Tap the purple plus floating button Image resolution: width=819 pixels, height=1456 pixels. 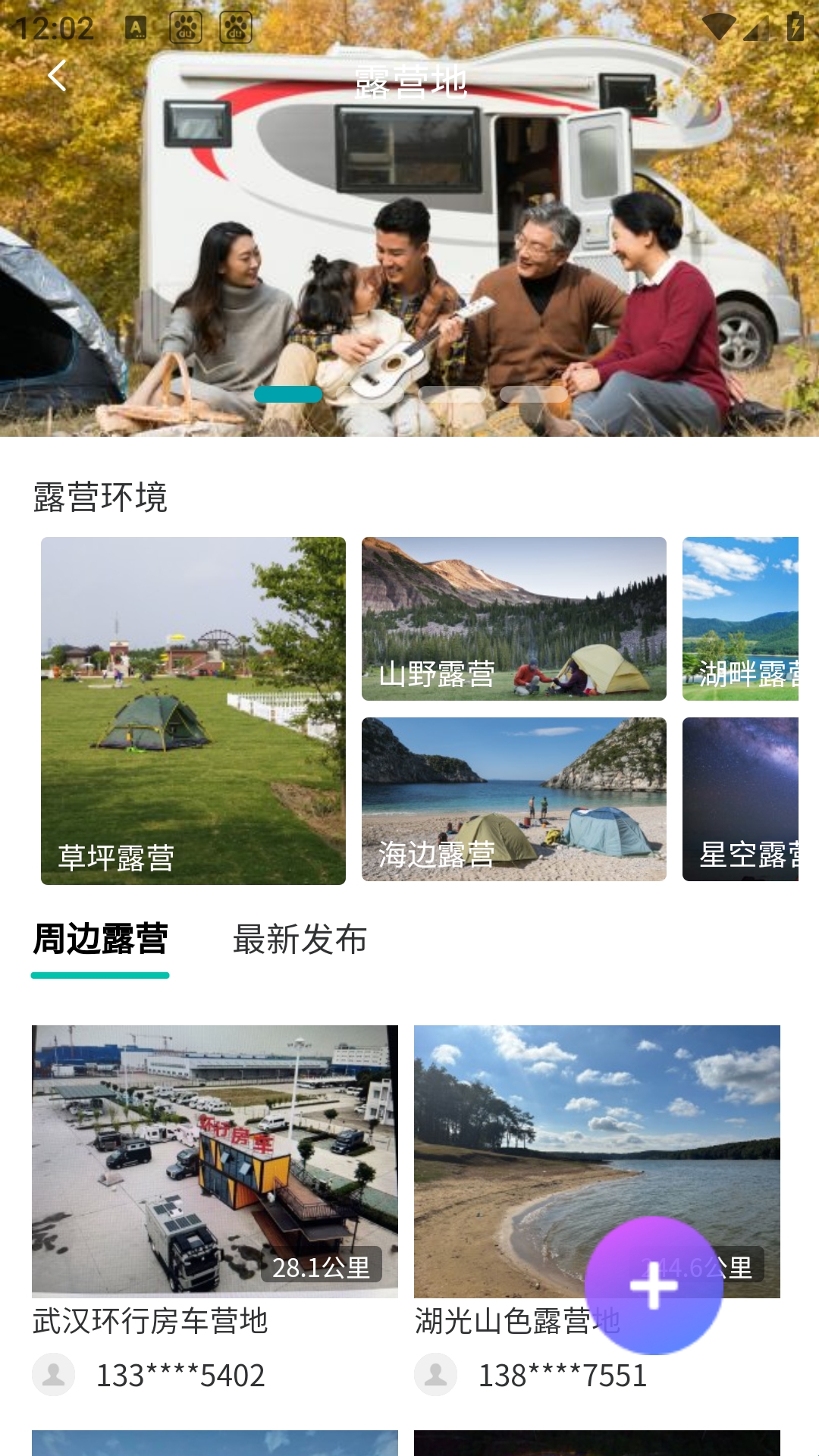[654, 1285]
